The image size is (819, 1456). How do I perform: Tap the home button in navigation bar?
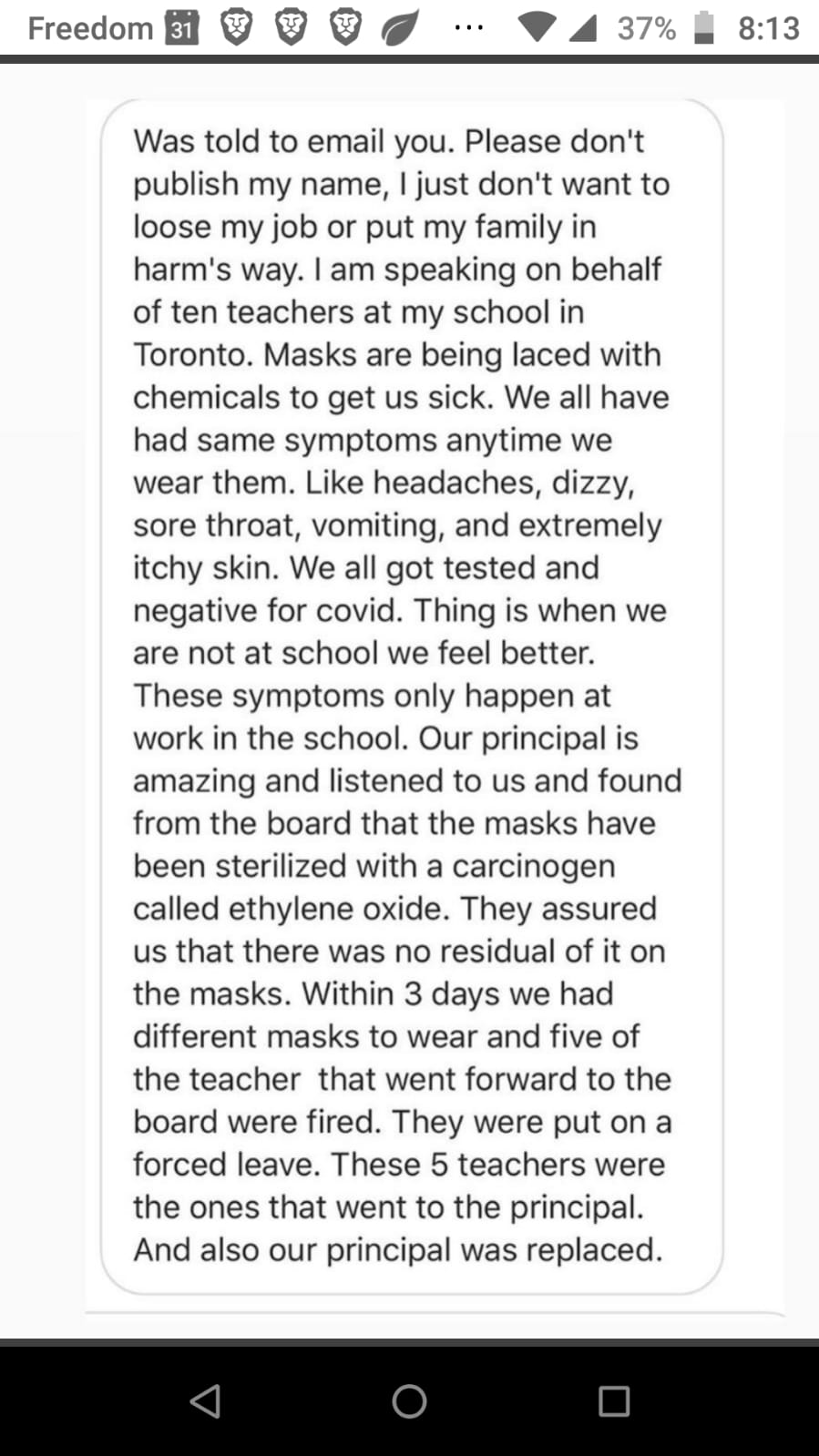409,1400
